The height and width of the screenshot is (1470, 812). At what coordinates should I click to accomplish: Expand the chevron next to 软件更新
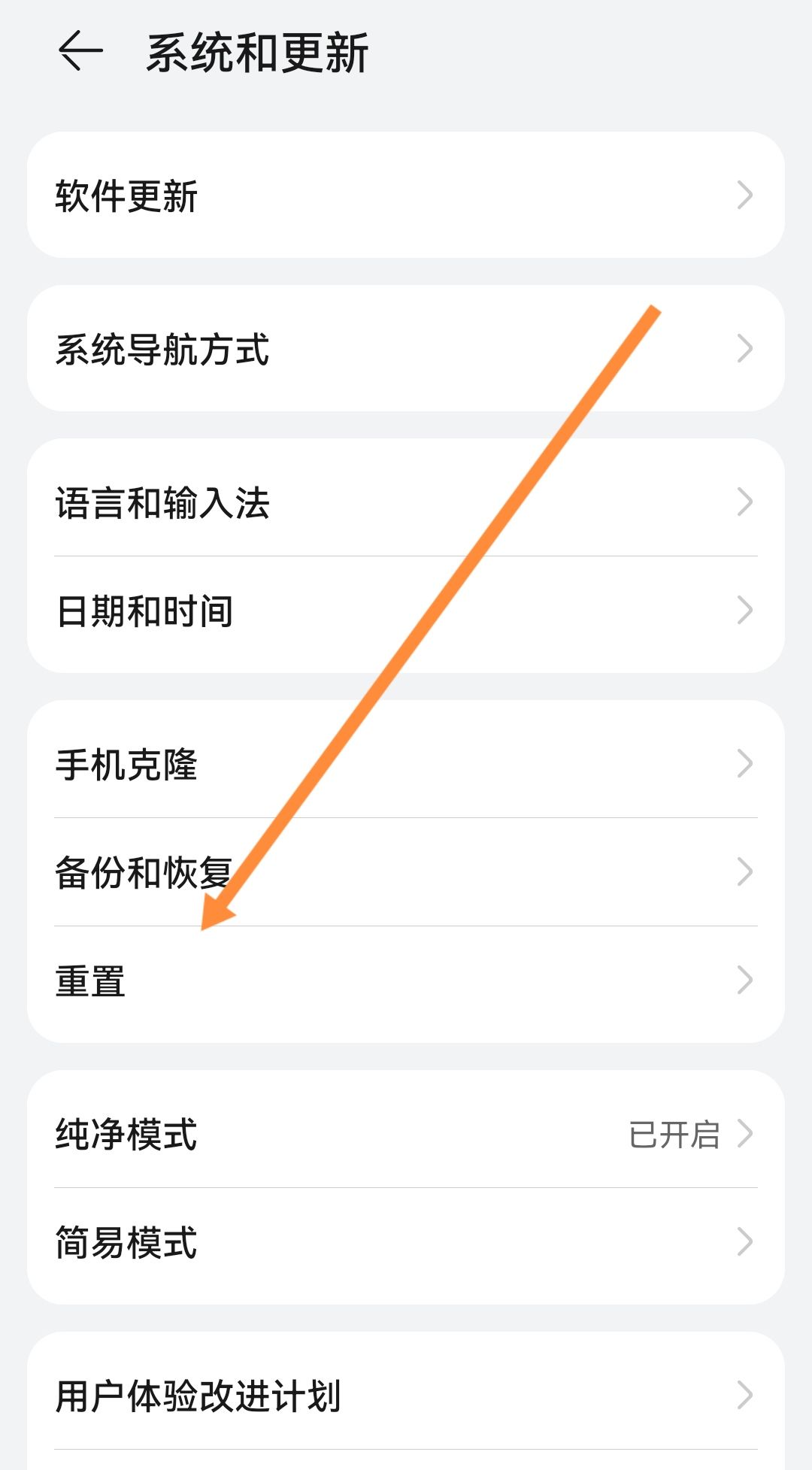click(x=745, y=196)
